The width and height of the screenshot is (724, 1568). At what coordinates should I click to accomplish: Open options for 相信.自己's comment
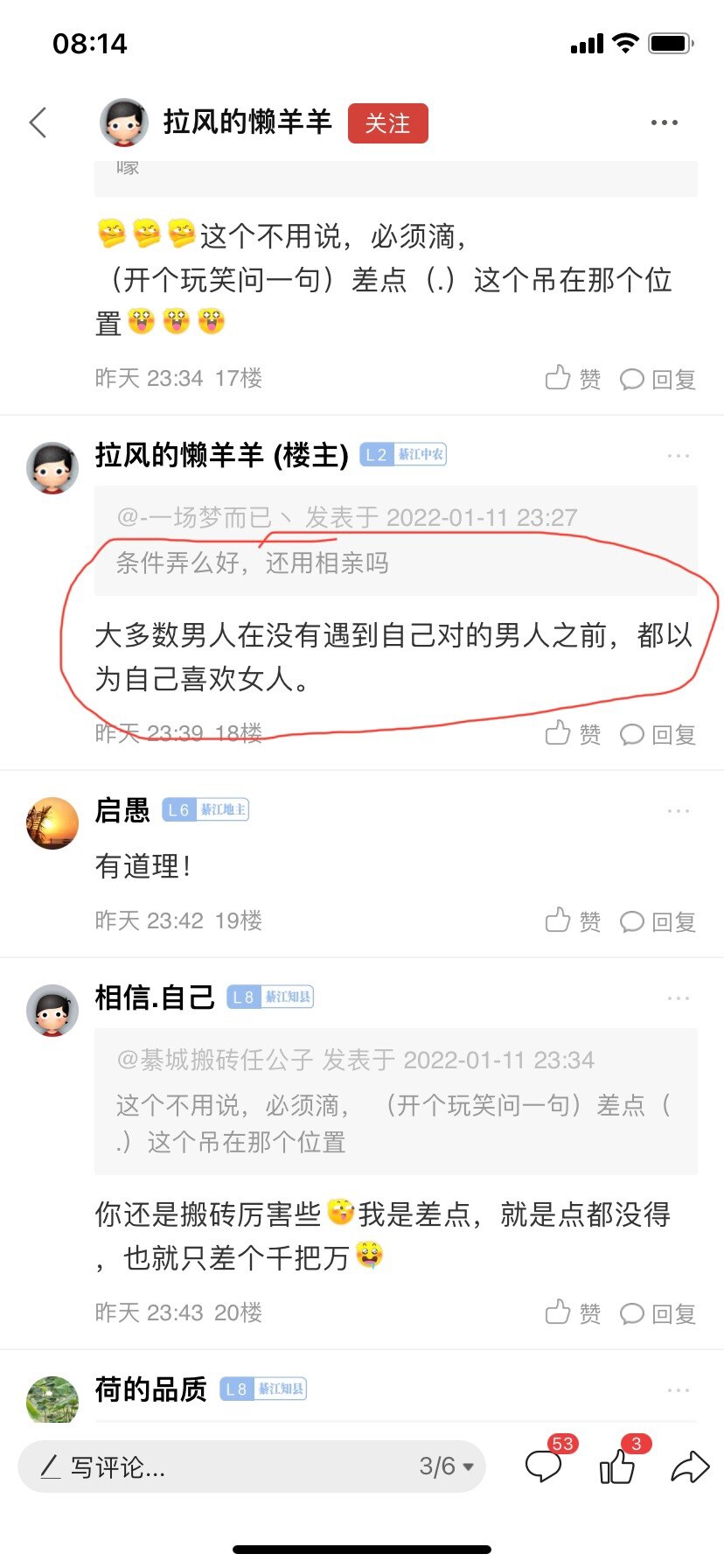tap(679, 998)
